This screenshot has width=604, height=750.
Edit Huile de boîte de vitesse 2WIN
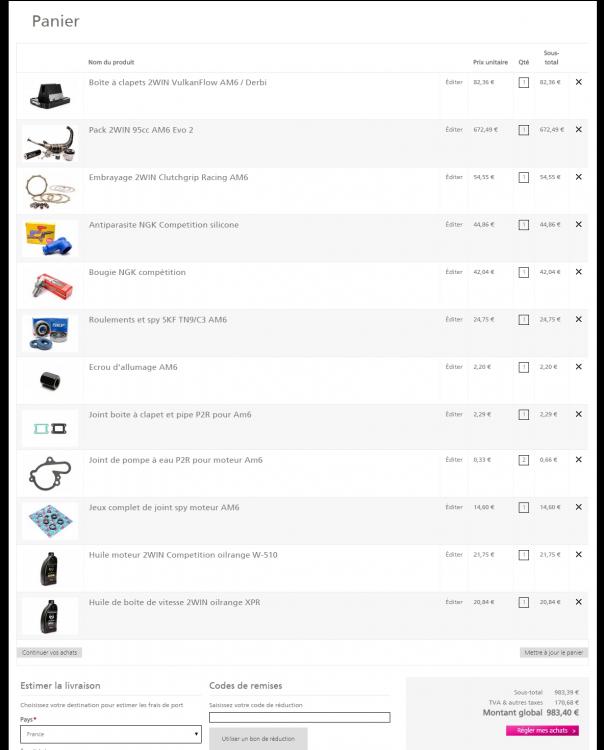pyautogui.click(x=454, y=602)
